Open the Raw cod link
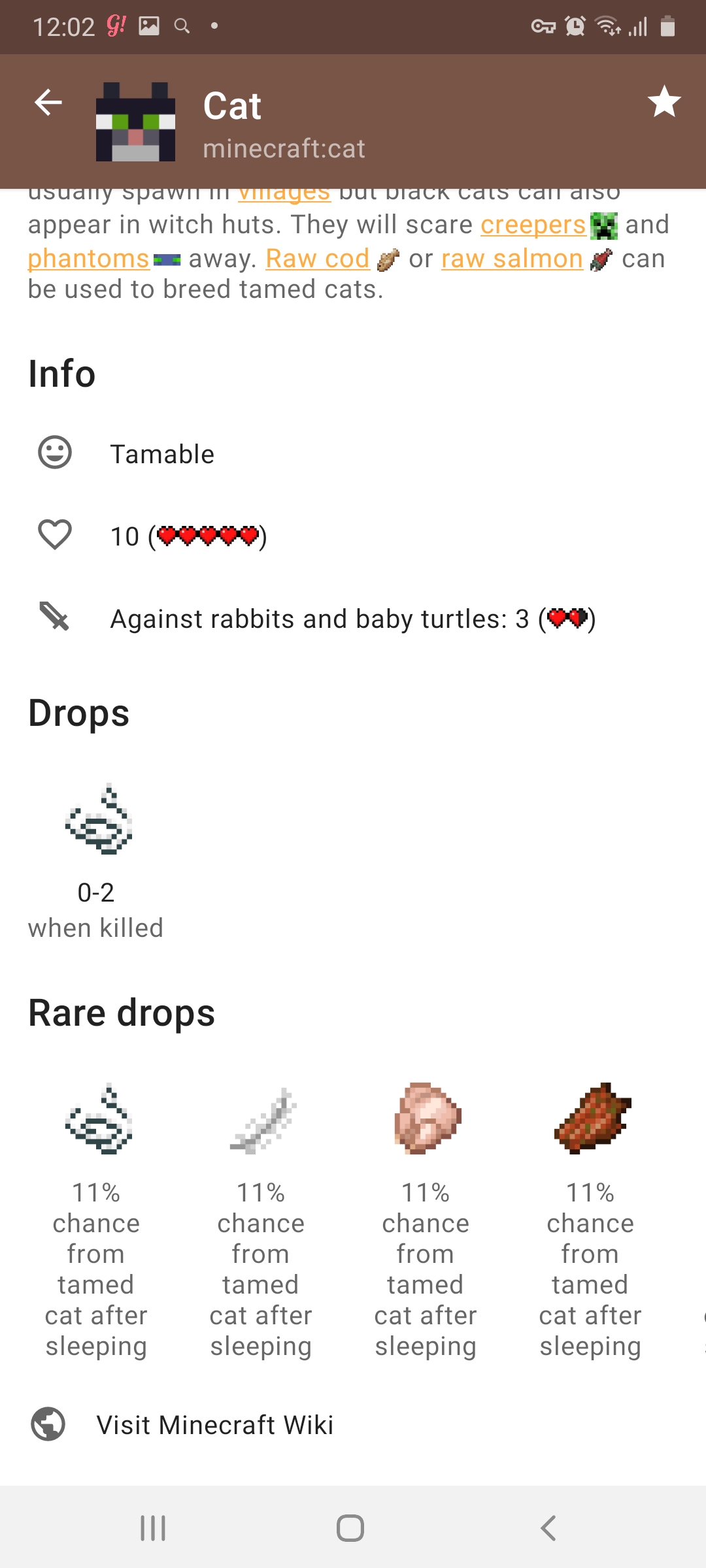706x1568 pixels. (x=318, y=259)
